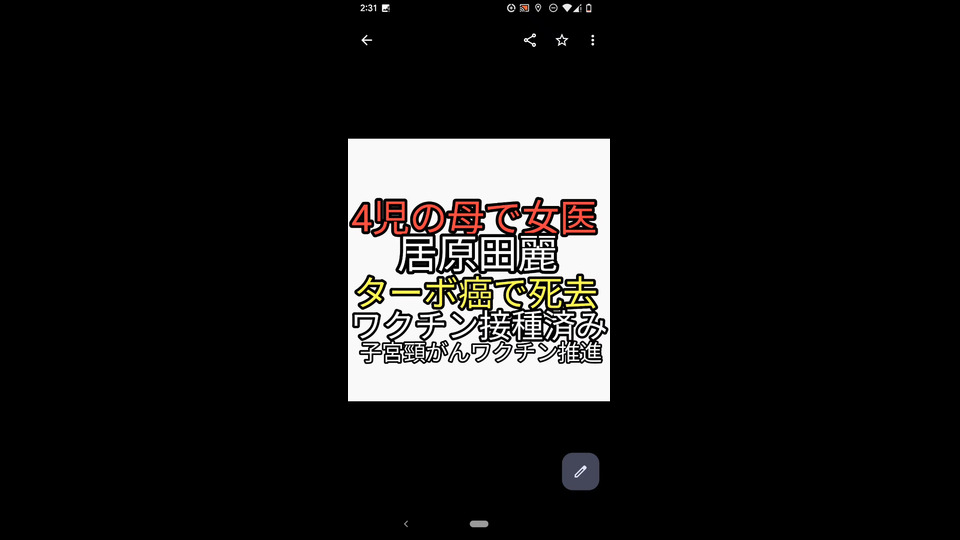Screen dimensions: 960x540
Task: Tap the system back chevron
Action: coord(405,523)
